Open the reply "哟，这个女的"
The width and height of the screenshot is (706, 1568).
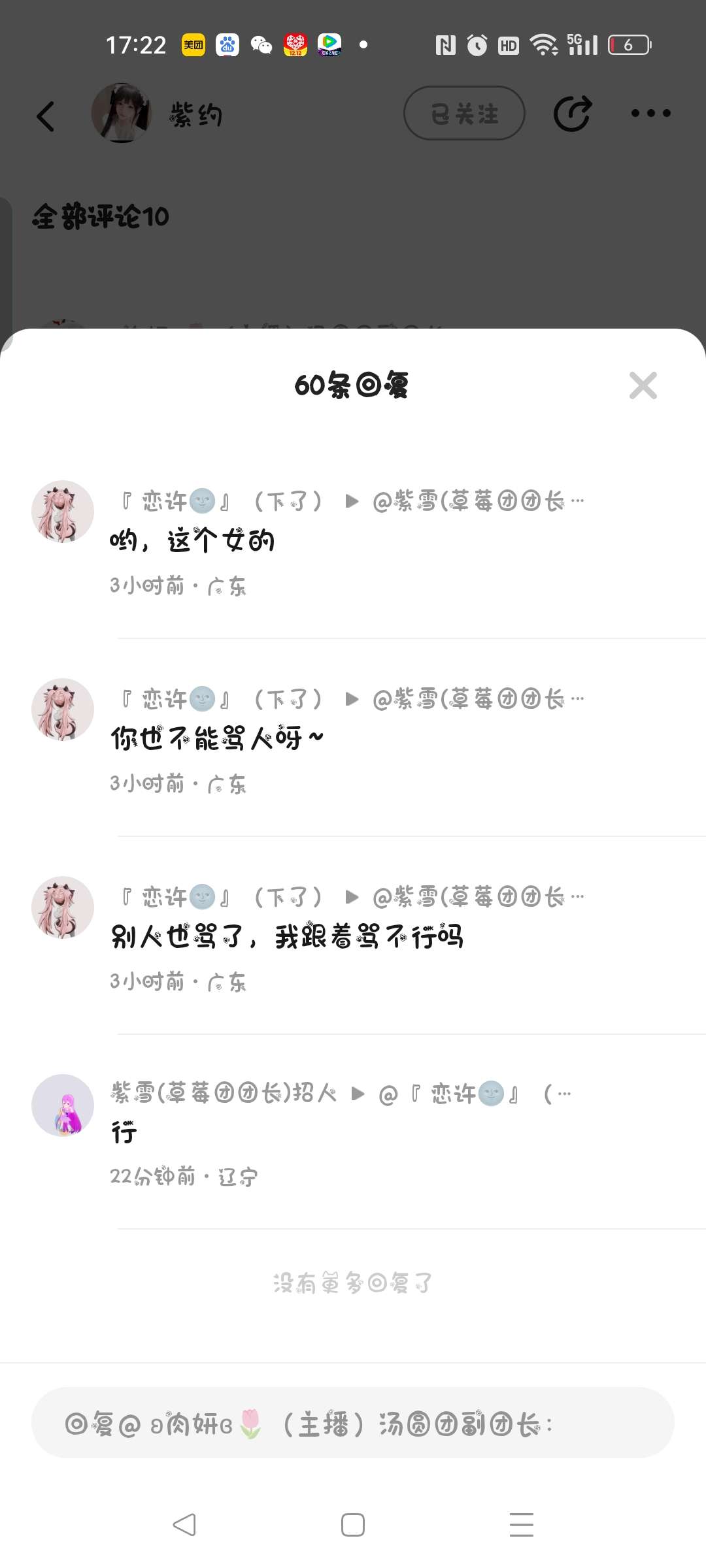pos(192,542)
